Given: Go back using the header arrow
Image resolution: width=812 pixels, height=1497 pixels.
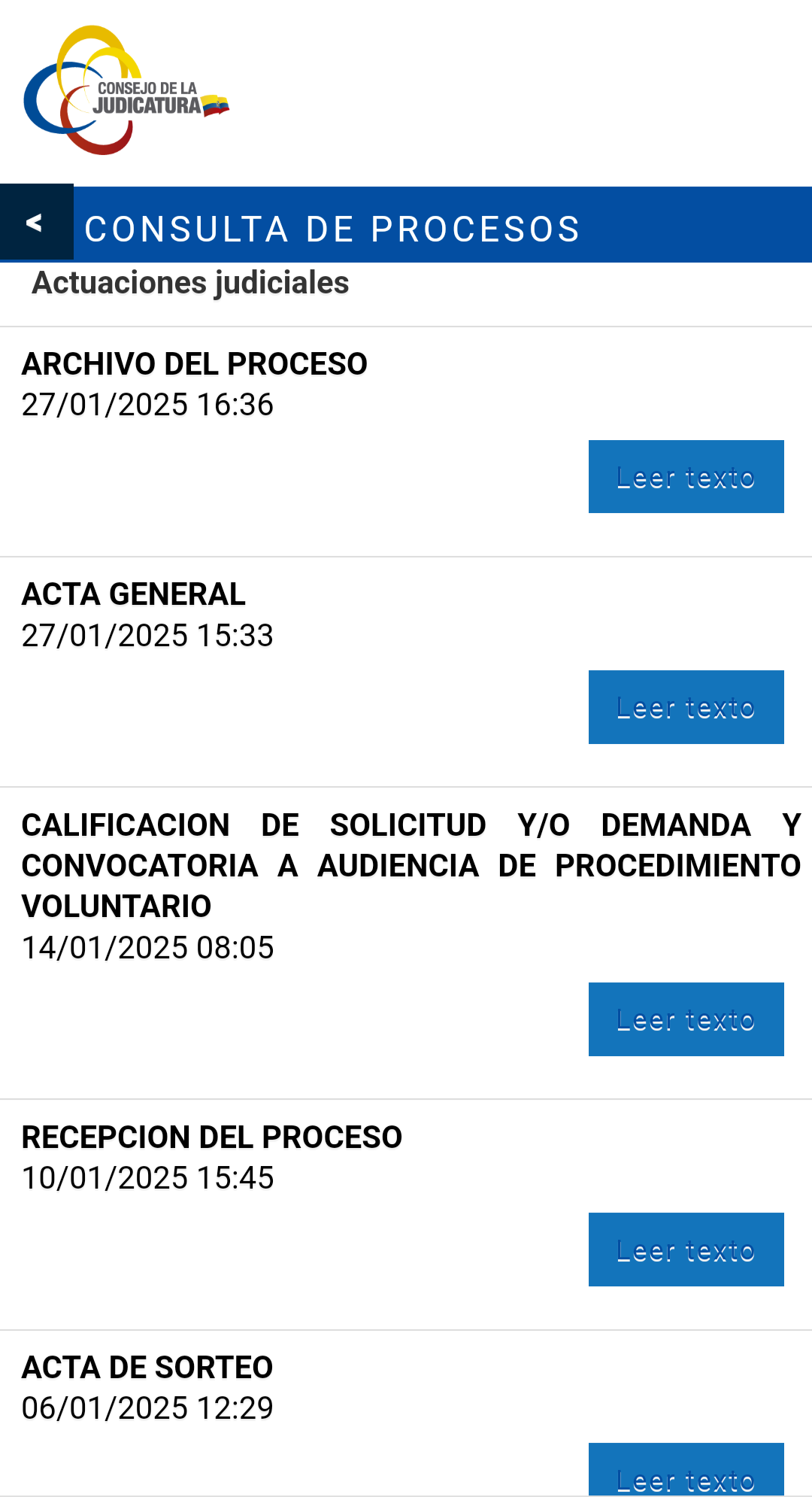Looking at the screenshot, I should 36,223.
